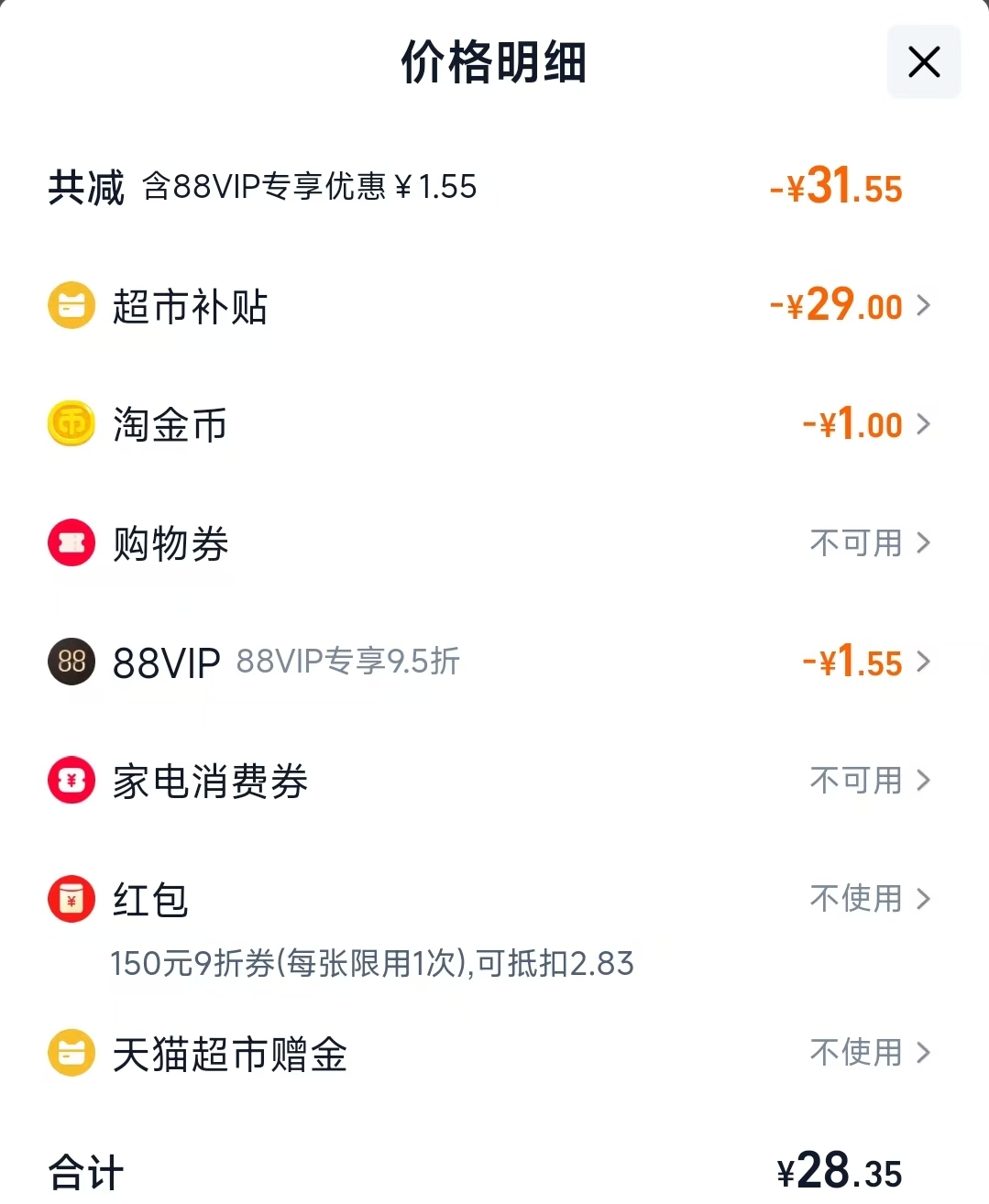Click the yellow 超市补贴 wallet icon
The height and width of the screenshot is (1204, 989).
(x=71, y=305)
